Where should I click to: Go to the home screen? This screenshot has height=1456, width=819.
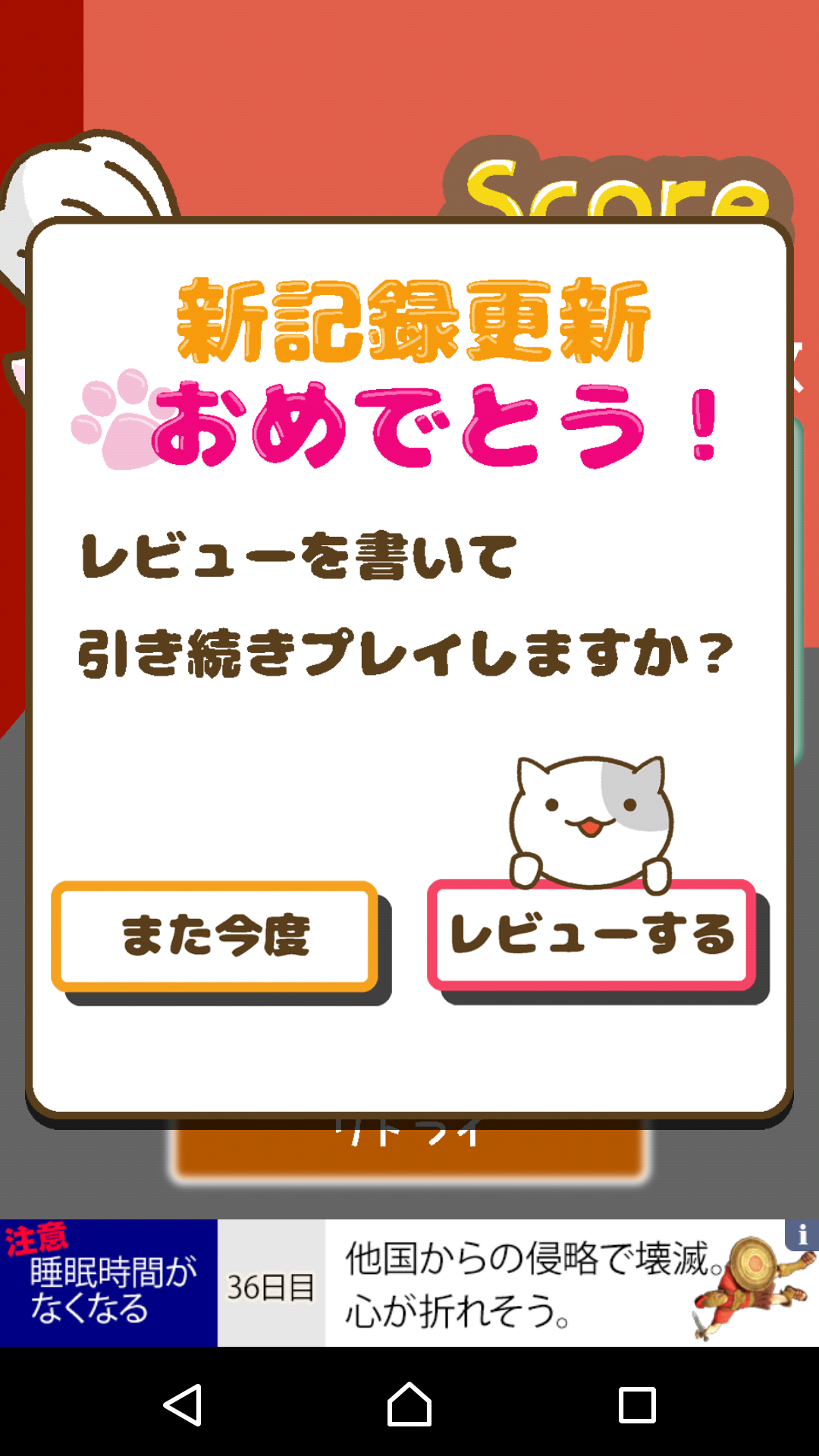click(409, 1404)
